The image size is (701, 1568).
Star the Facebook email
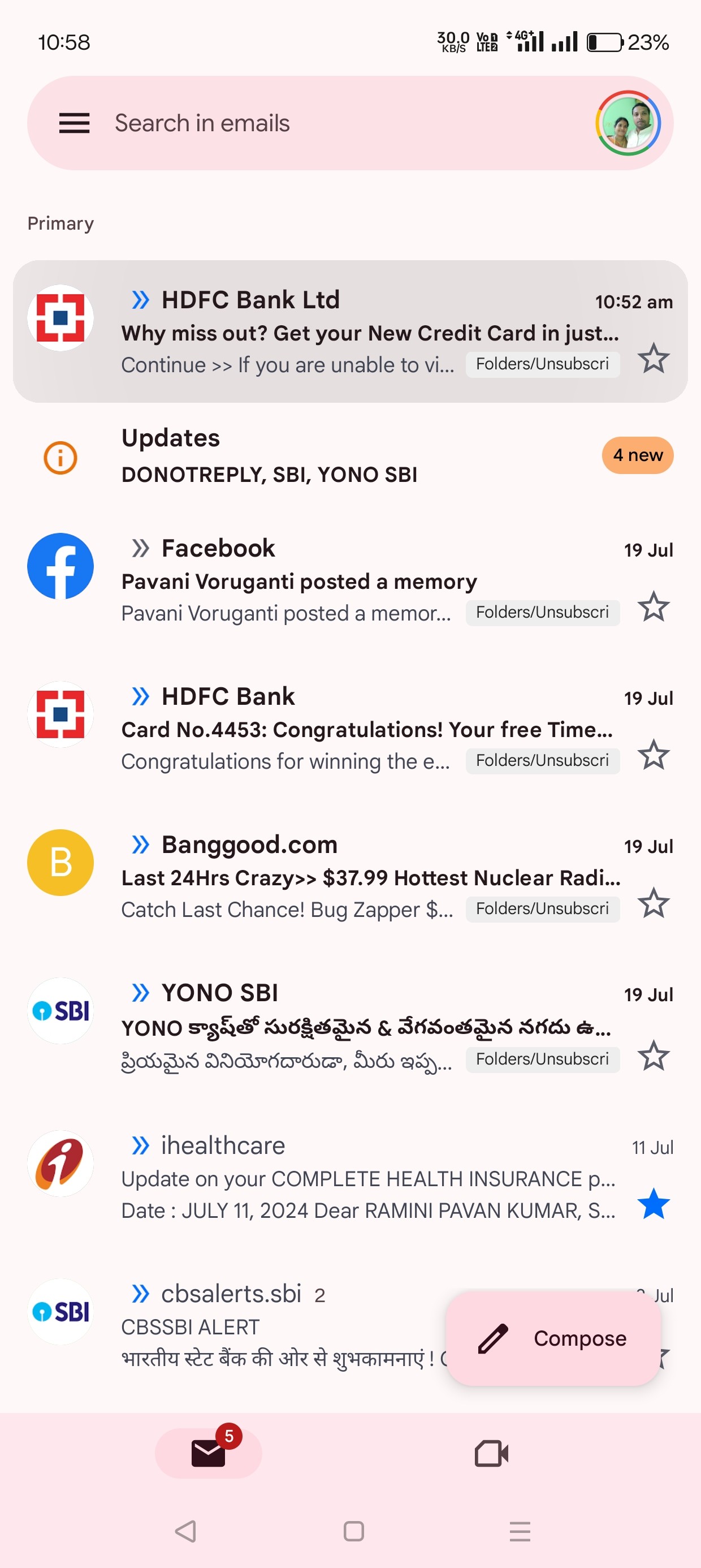pos(653,607)
